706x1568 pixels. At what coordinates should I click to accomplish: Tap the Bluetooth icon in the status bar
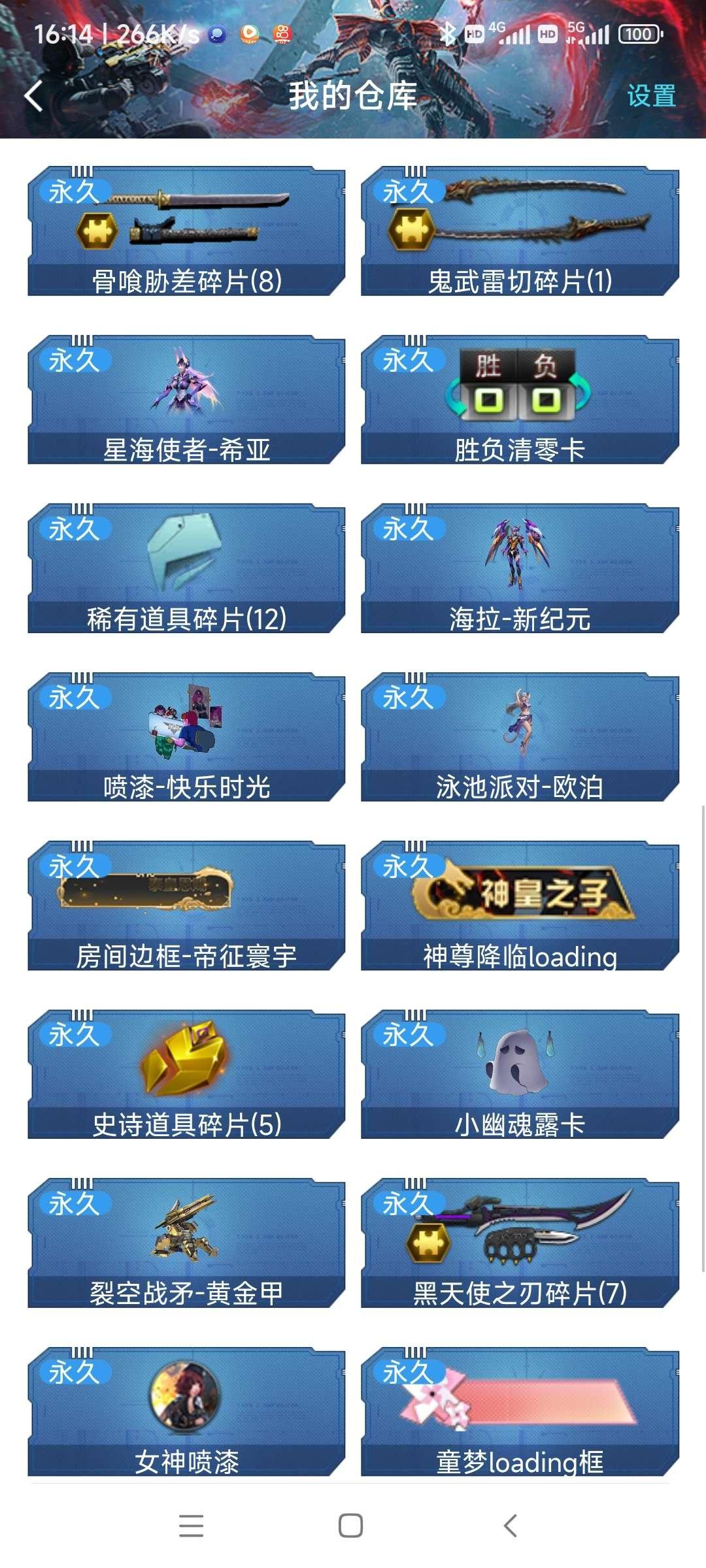click(448, 33)
